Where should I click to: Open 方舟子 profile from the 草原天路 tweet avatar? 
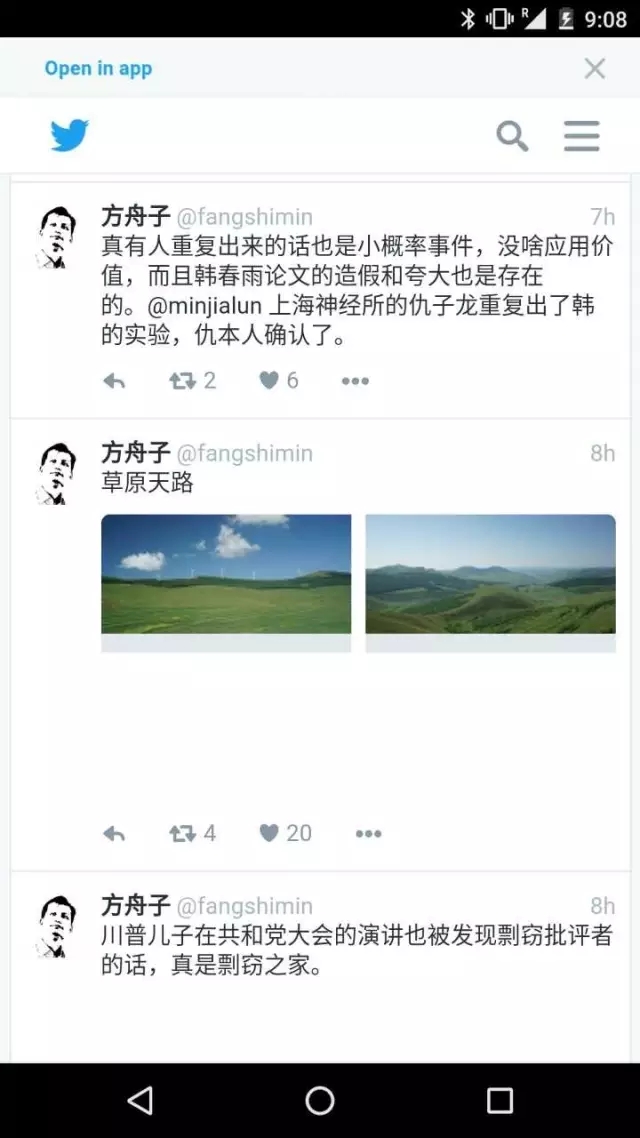pos(57,472)
